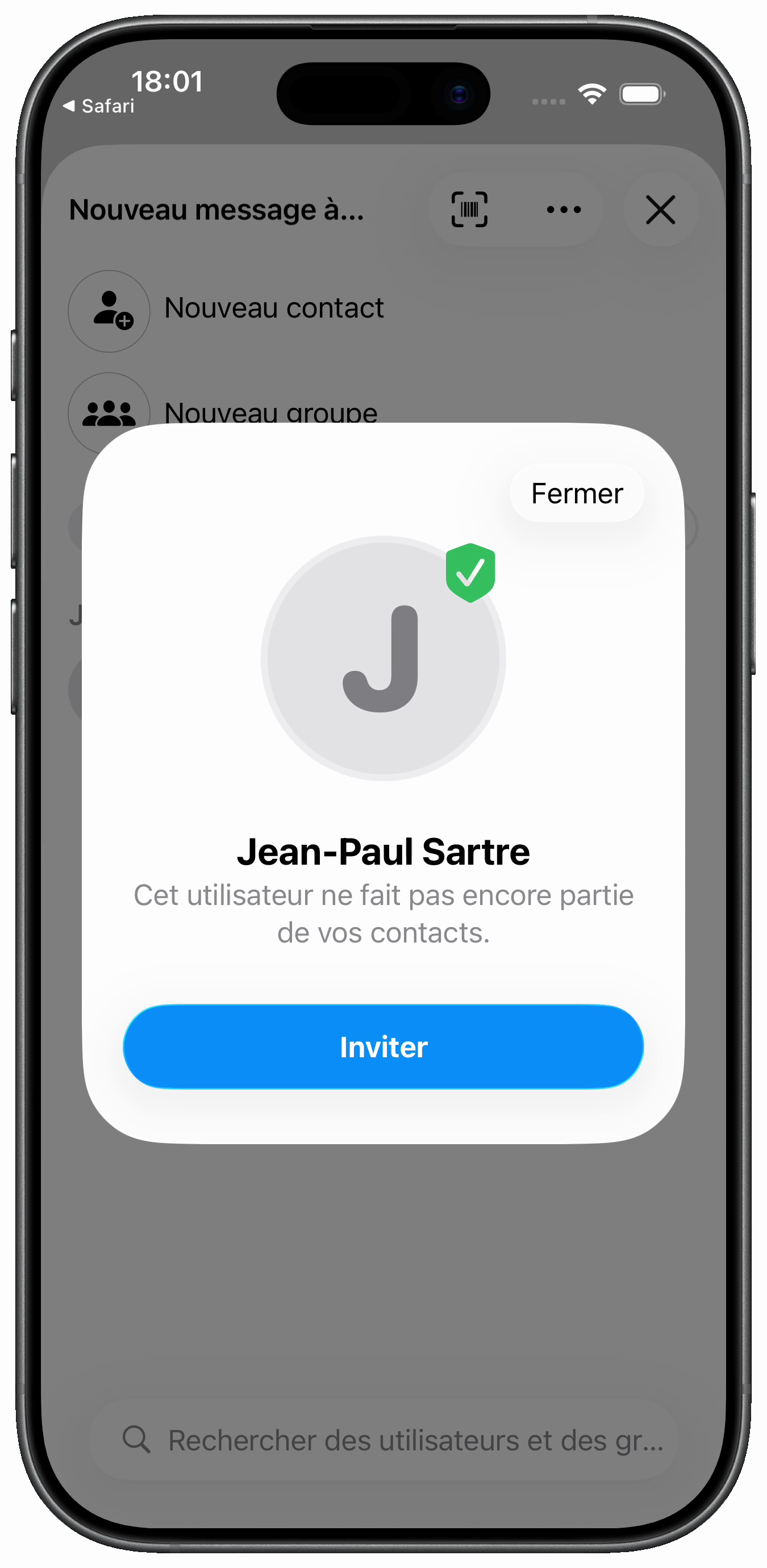Viewport: 767px width, 1568px height.
Task: Dismiss the dialog with Fermer
Action: (577, 493)
